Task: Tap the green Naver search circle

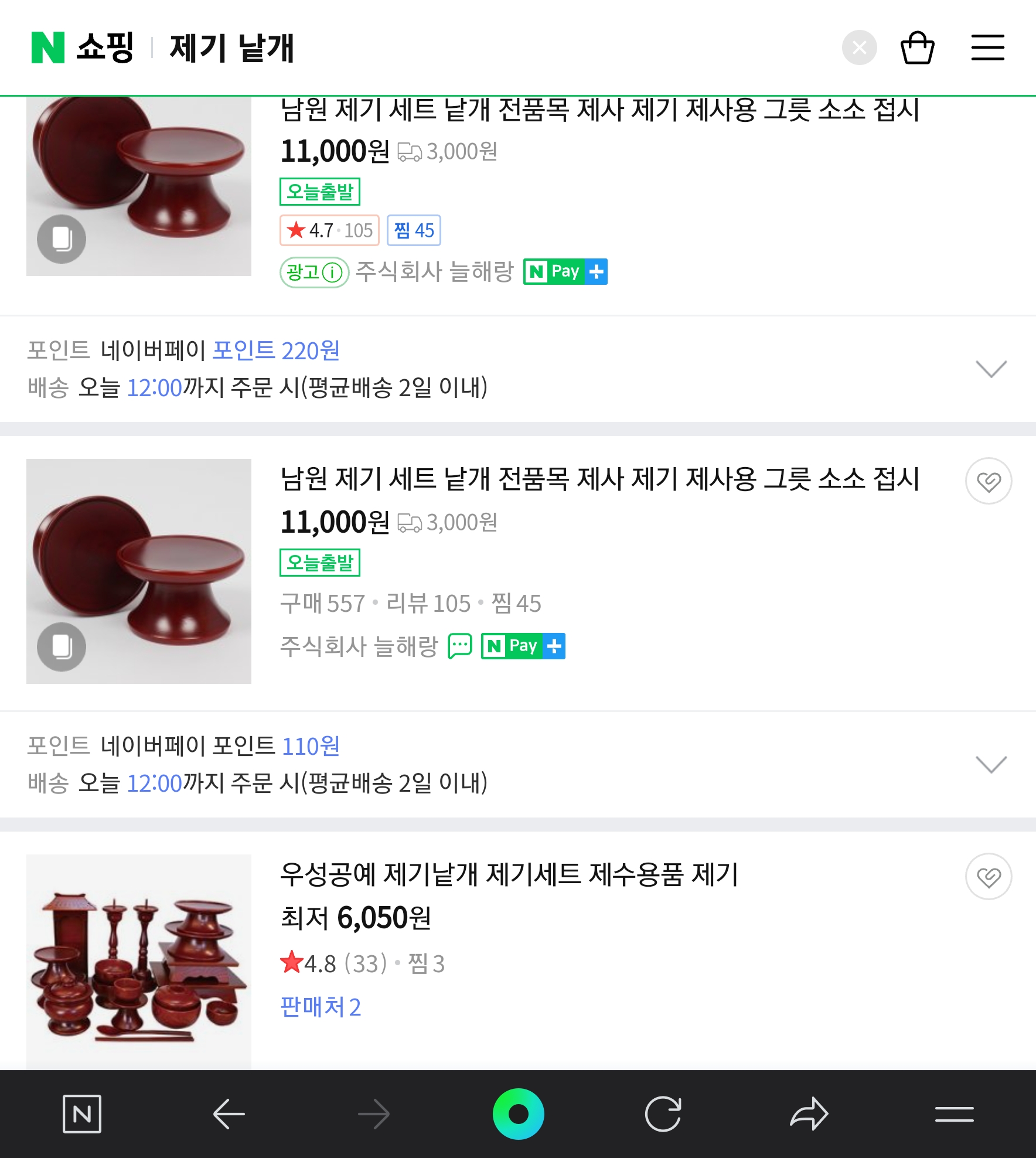Action: tap(518, 1113)
